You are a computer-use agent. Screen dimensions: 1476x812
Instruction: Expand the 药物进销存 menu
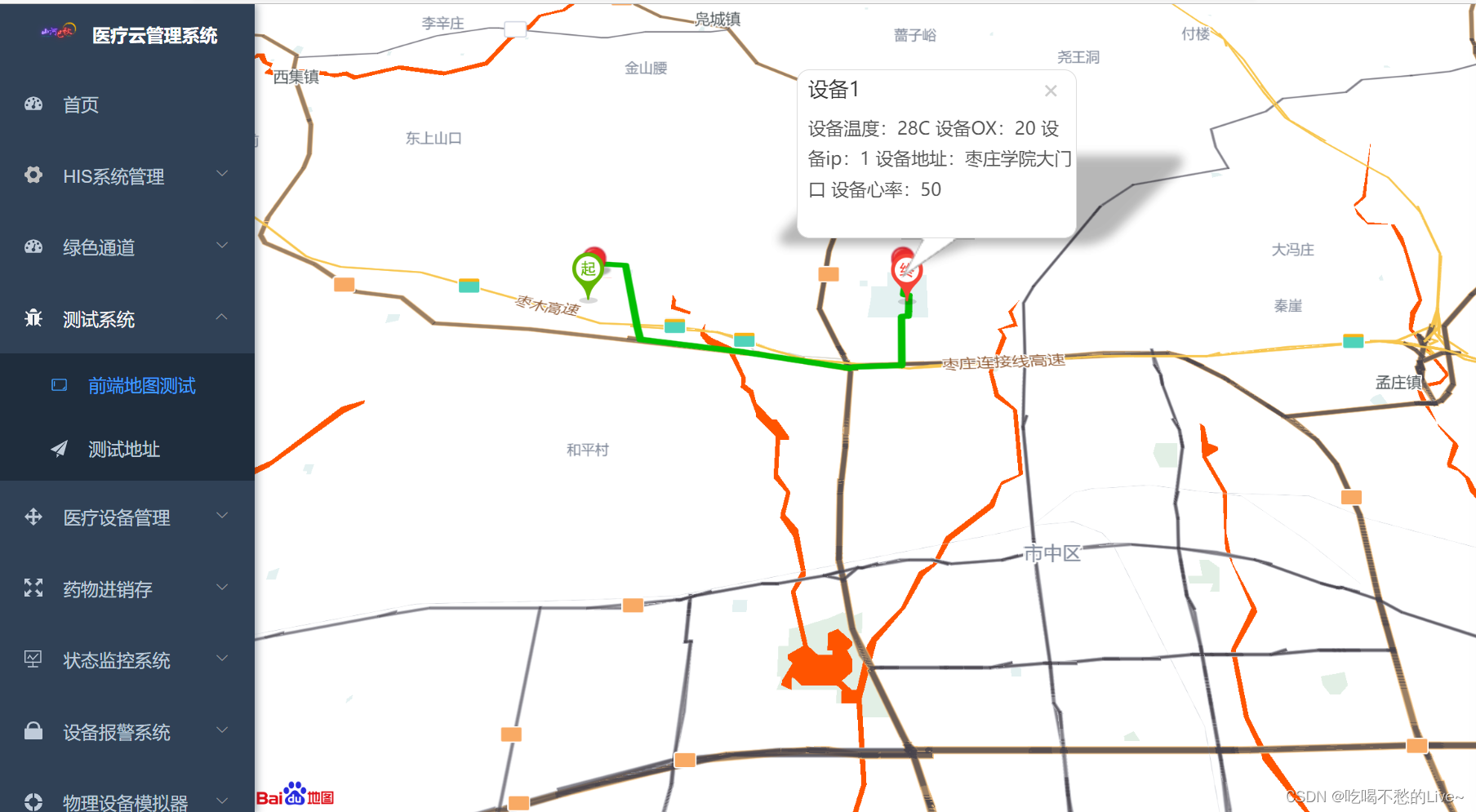(108, 589)
